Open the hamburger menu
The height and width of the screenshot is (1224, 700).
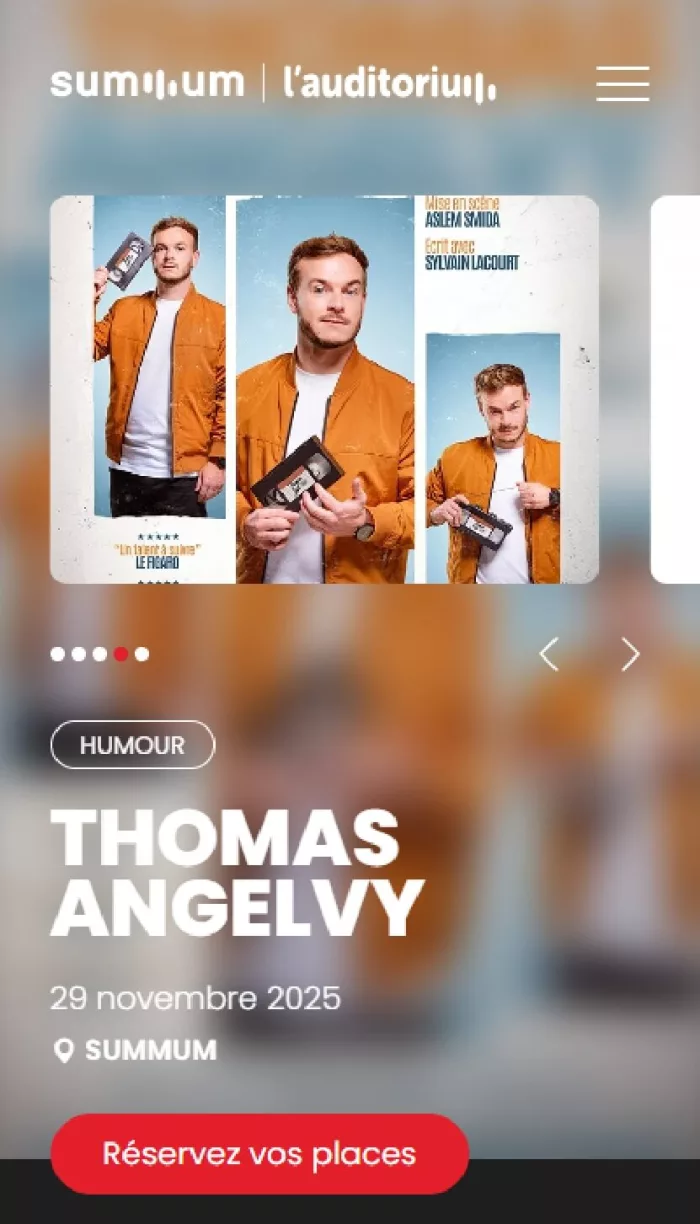[622, 84]
